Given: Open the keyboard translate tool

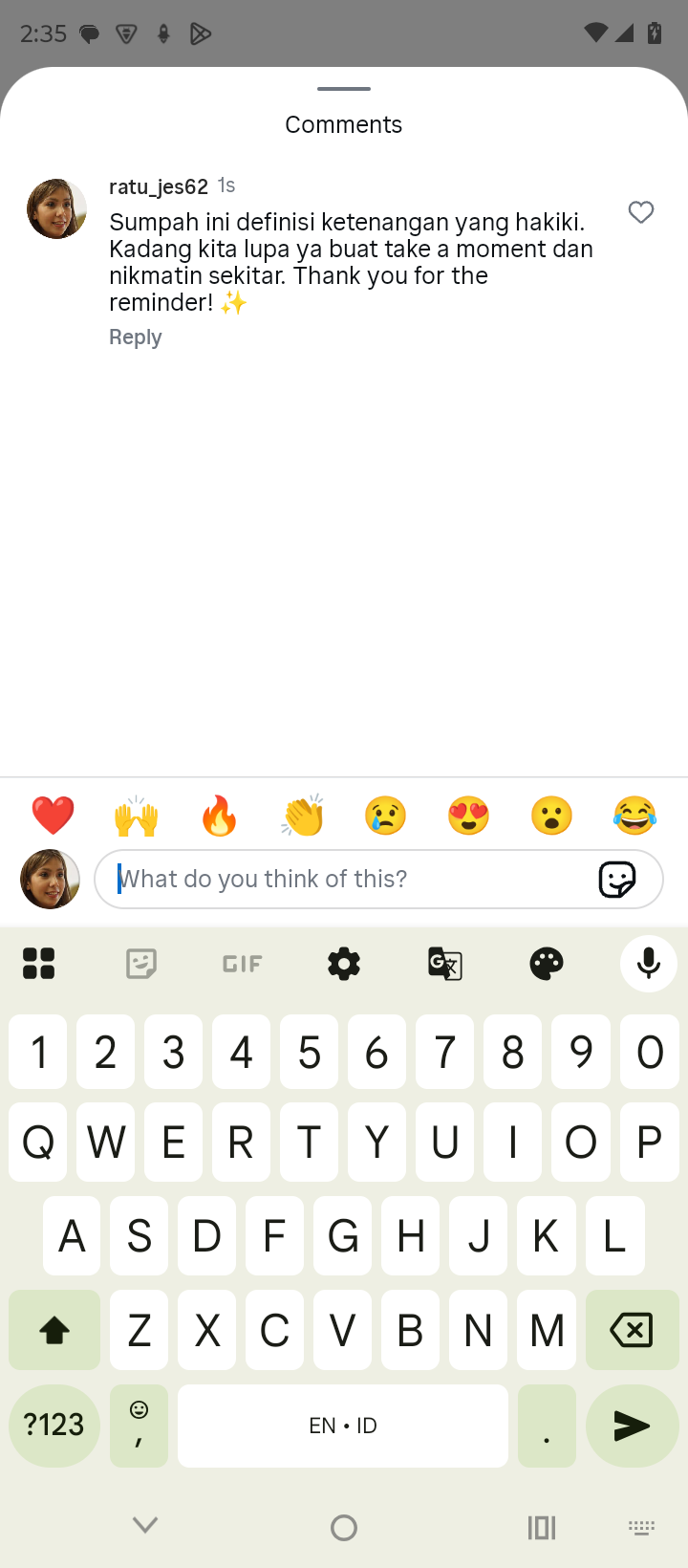Looking at the screenshot, I should click(445, 964).
